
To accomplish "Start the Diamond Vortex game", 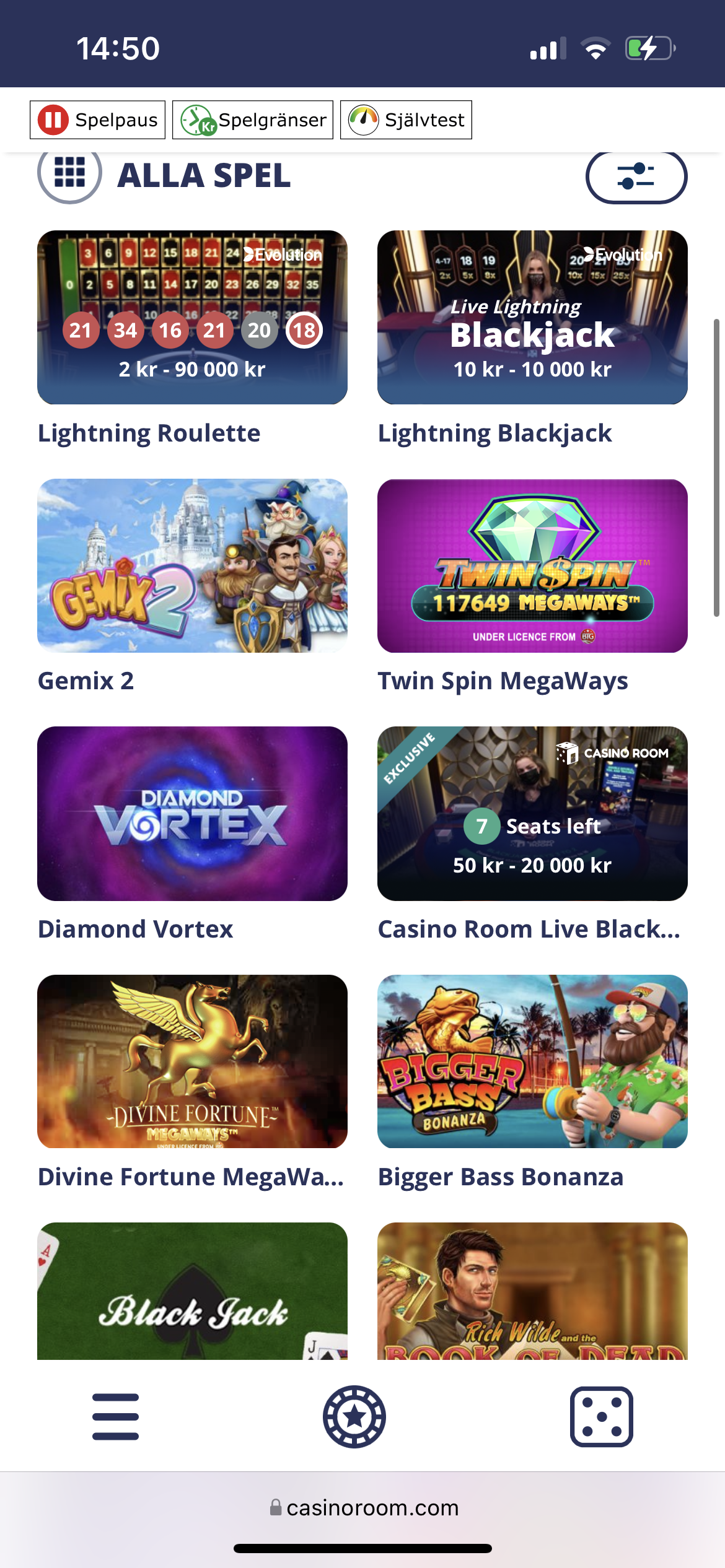I will pos(192,813).
